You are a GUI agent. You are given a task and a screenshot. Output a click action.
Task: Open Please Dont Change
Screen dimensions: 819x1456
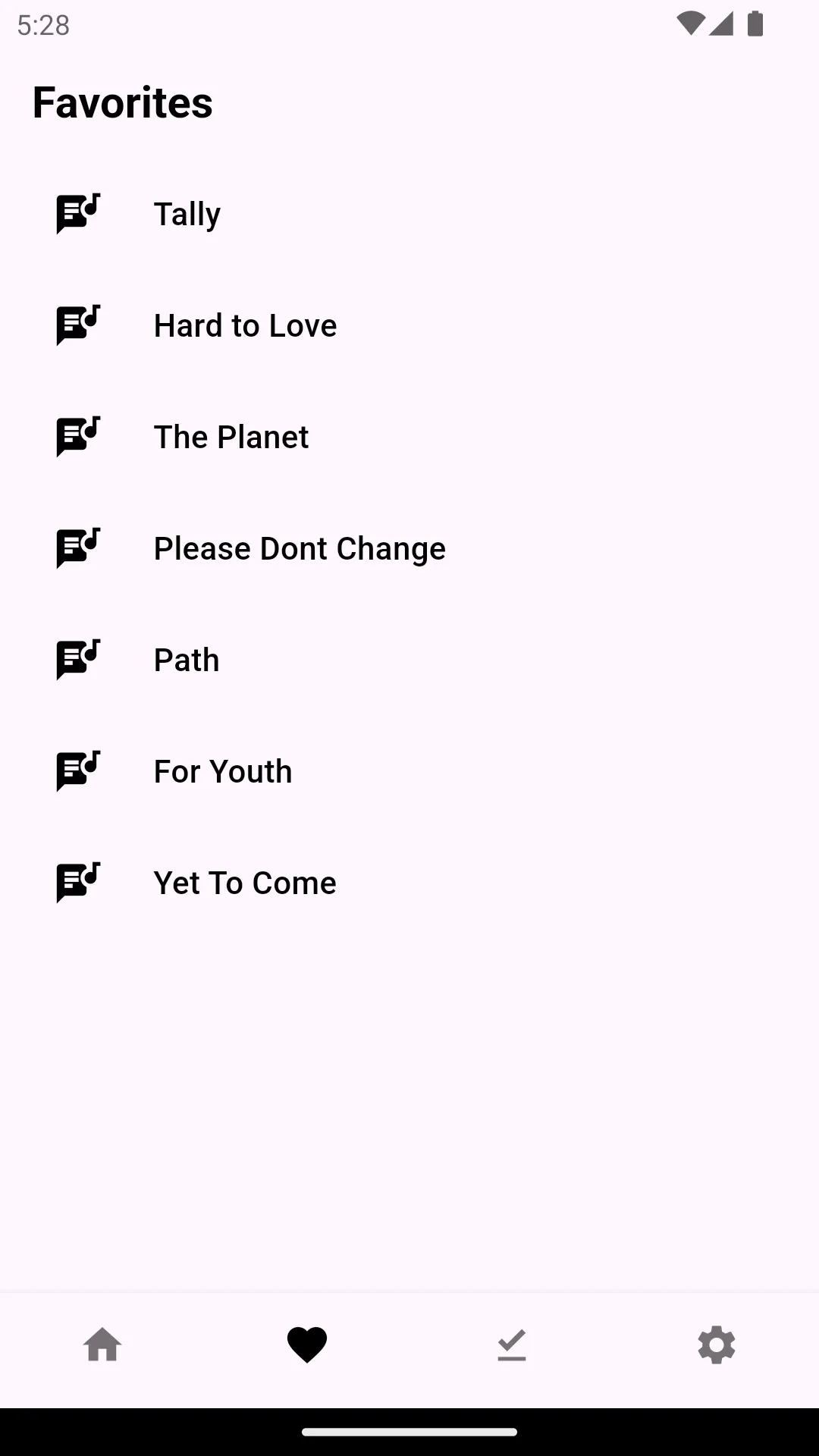pos(409,548)
